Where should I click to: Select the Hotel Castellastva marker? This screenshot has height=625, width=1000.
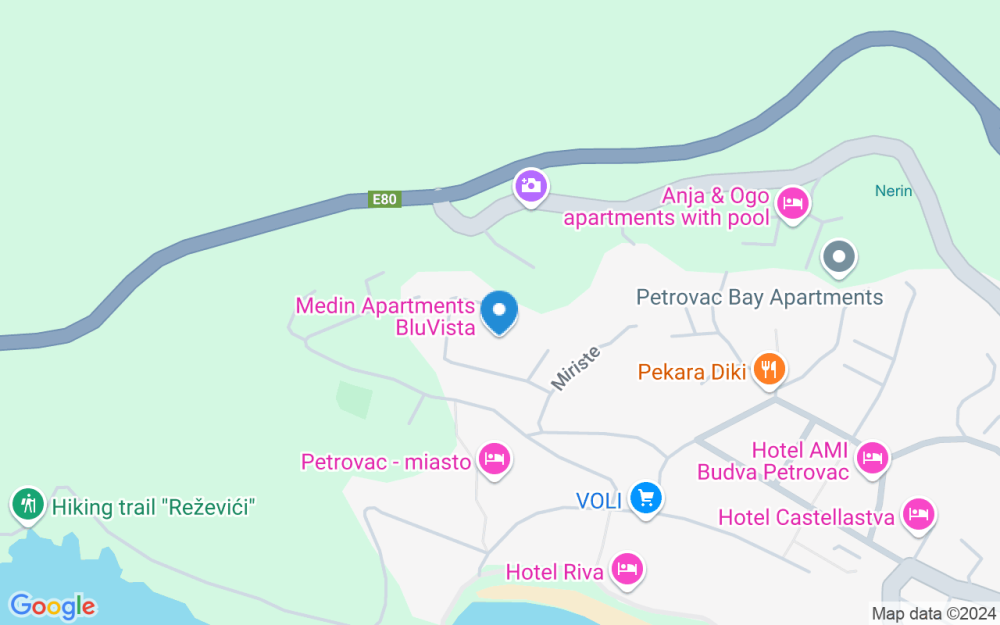click(918, 516)
